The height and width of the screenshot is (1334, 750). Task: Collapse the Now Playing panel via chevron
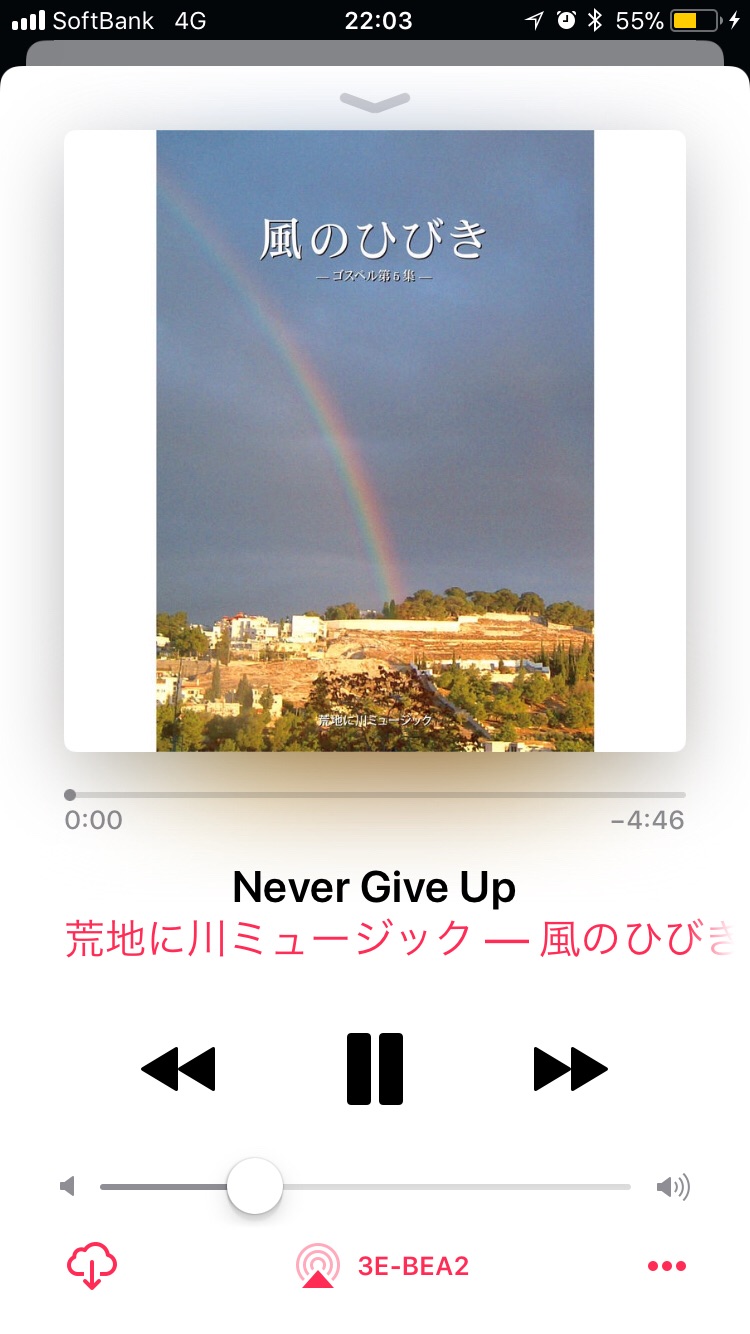375,101
